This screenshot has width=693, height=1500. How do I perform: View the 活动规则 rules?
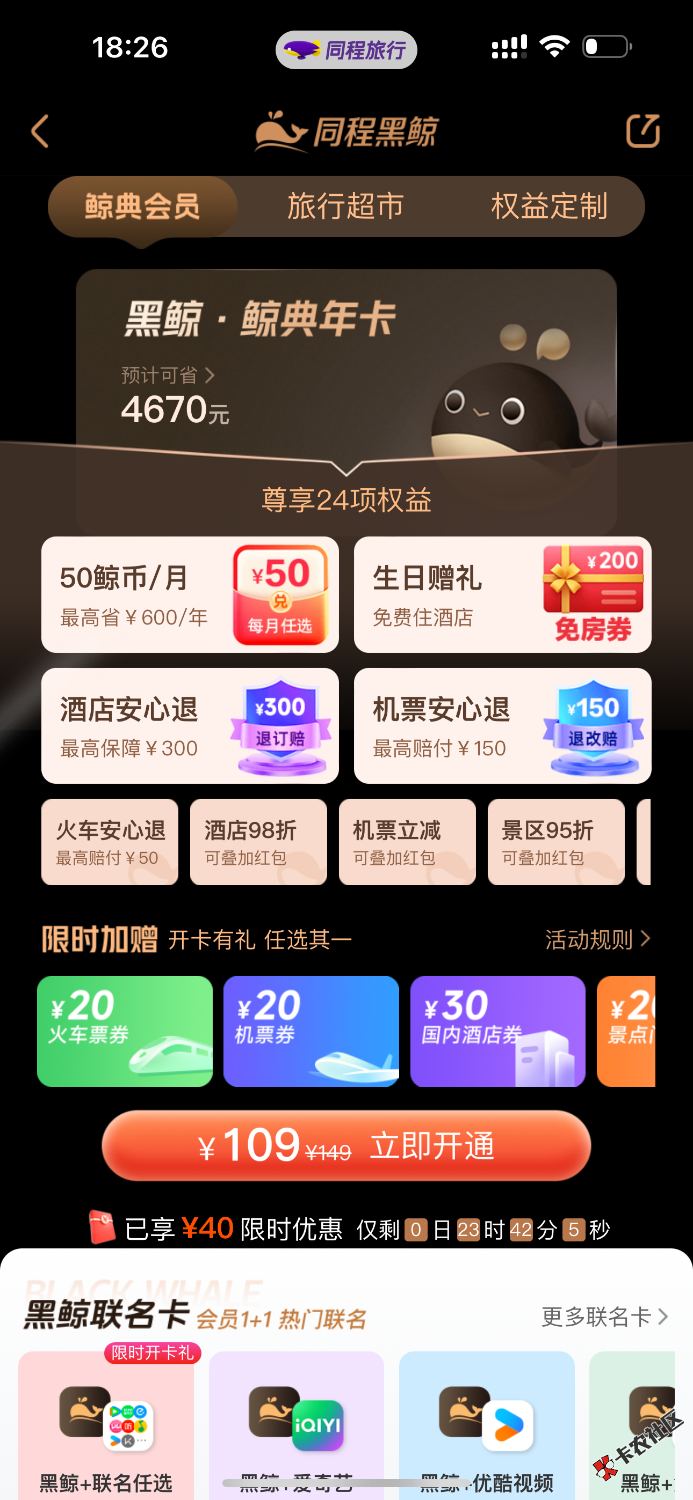coord(597,940)
